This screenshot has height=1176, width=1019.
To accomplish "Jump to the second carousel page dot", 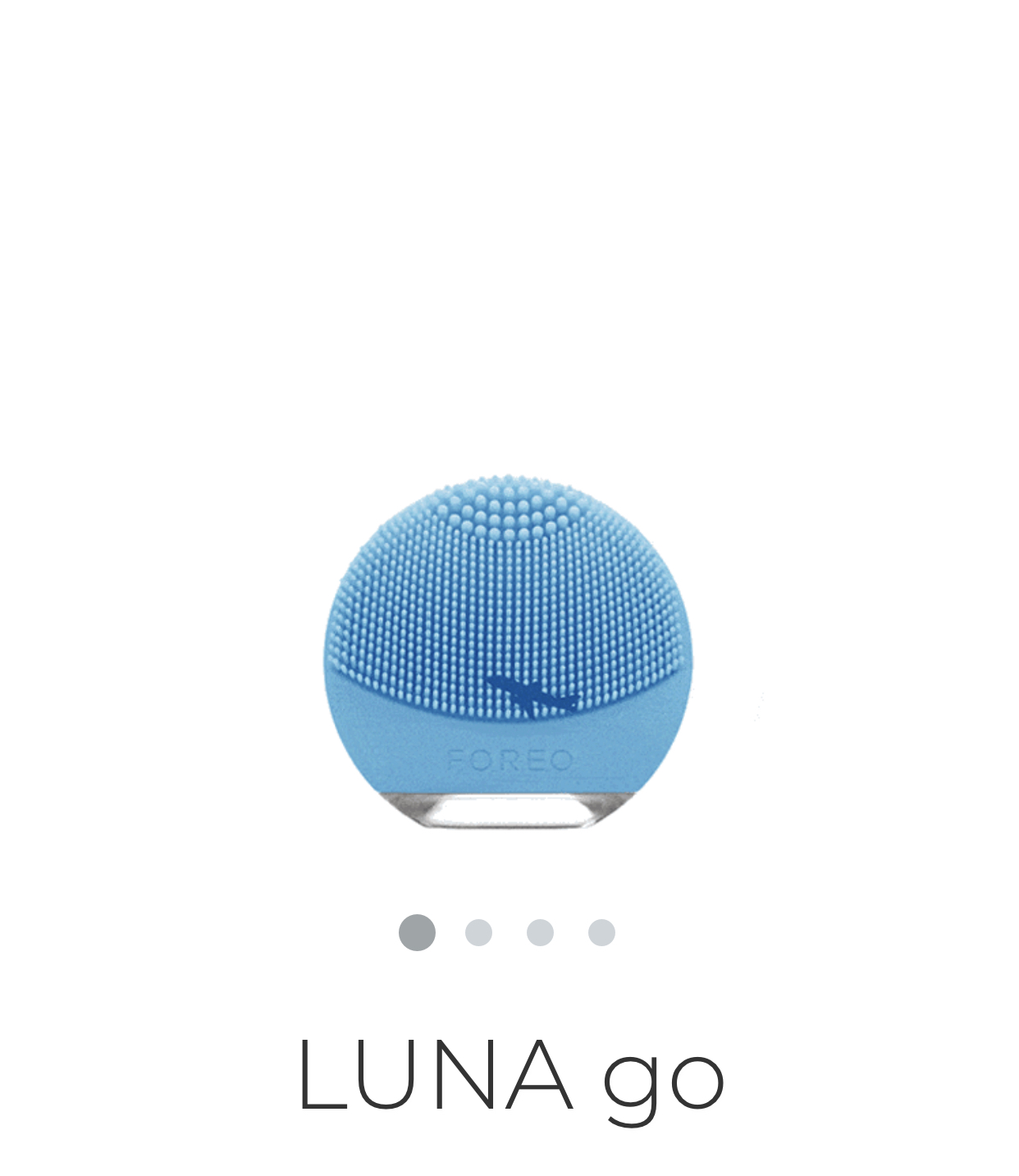I will point(478,933).
